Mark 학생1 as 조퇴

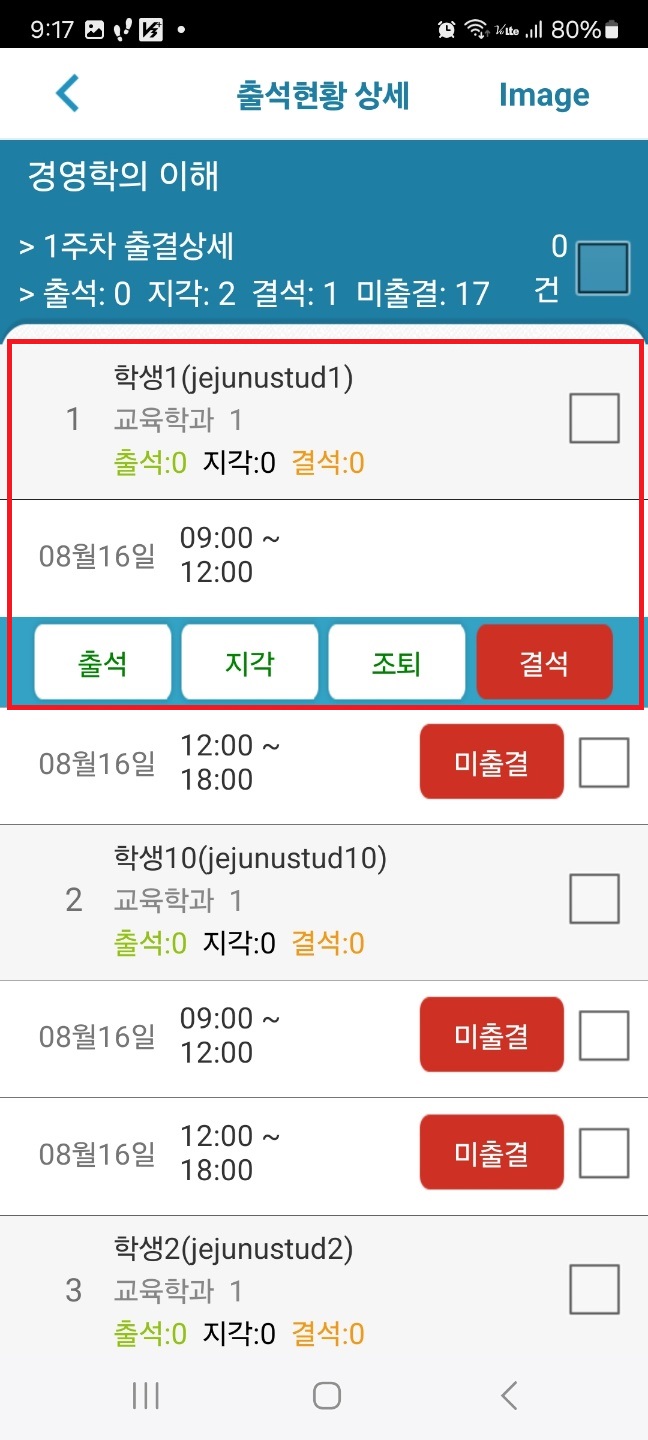[x=397, y=662]
